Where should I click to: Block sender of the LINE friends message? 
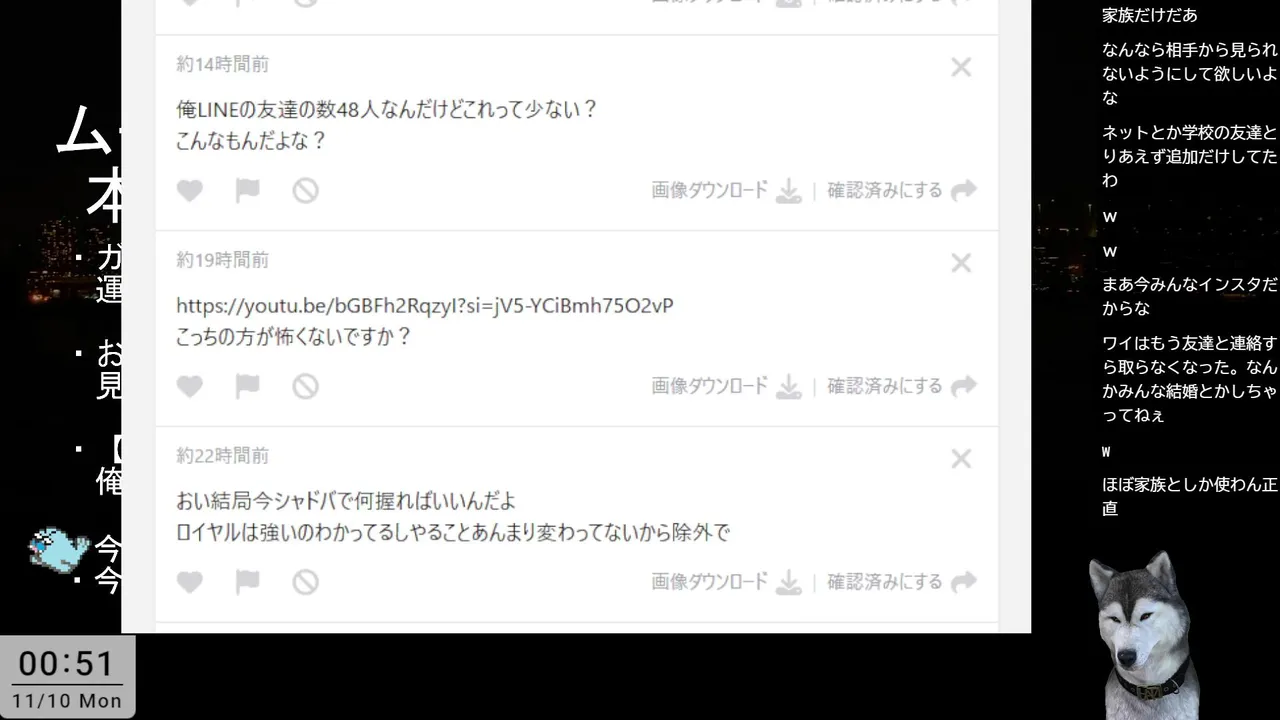pos(305,190)
